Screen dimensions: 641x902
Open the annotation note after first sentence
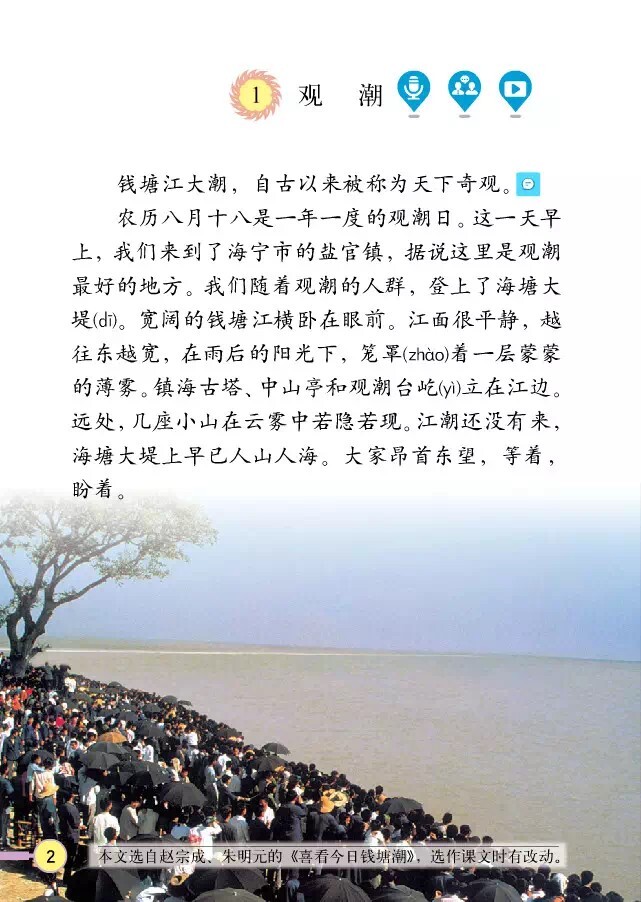tap(529, 184)
